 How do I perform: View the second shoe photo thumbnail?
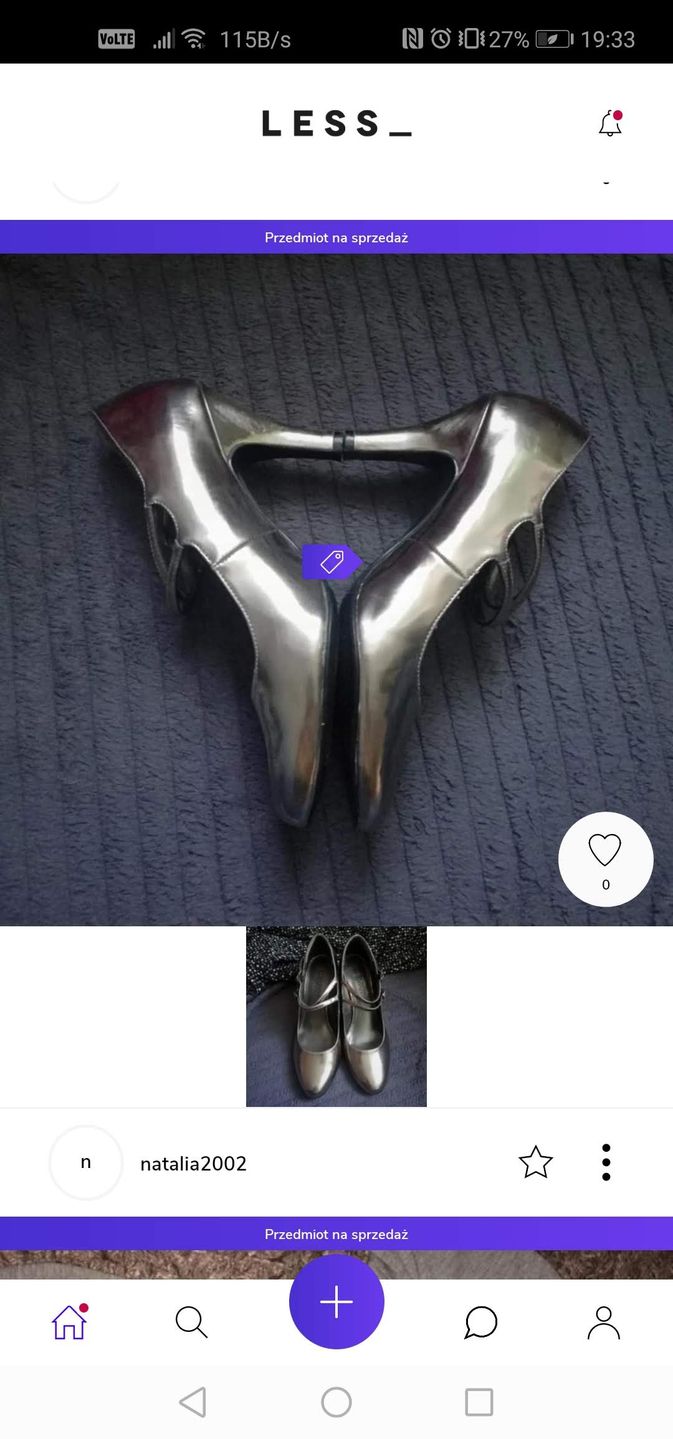coord(336,1016)
